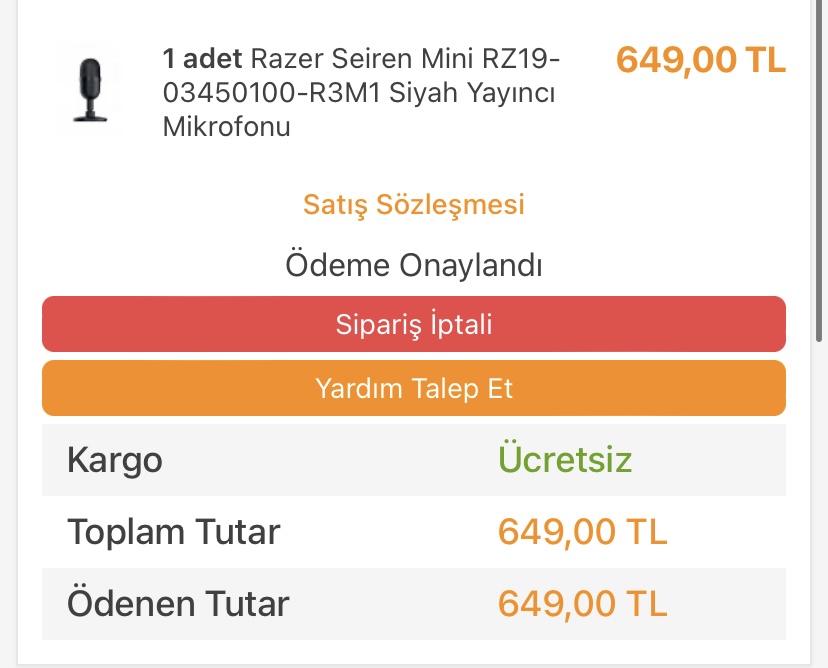Open the Razer Seiren Mini product image
The height and width of the screenshot is (668, 828).
coord(90,91)
